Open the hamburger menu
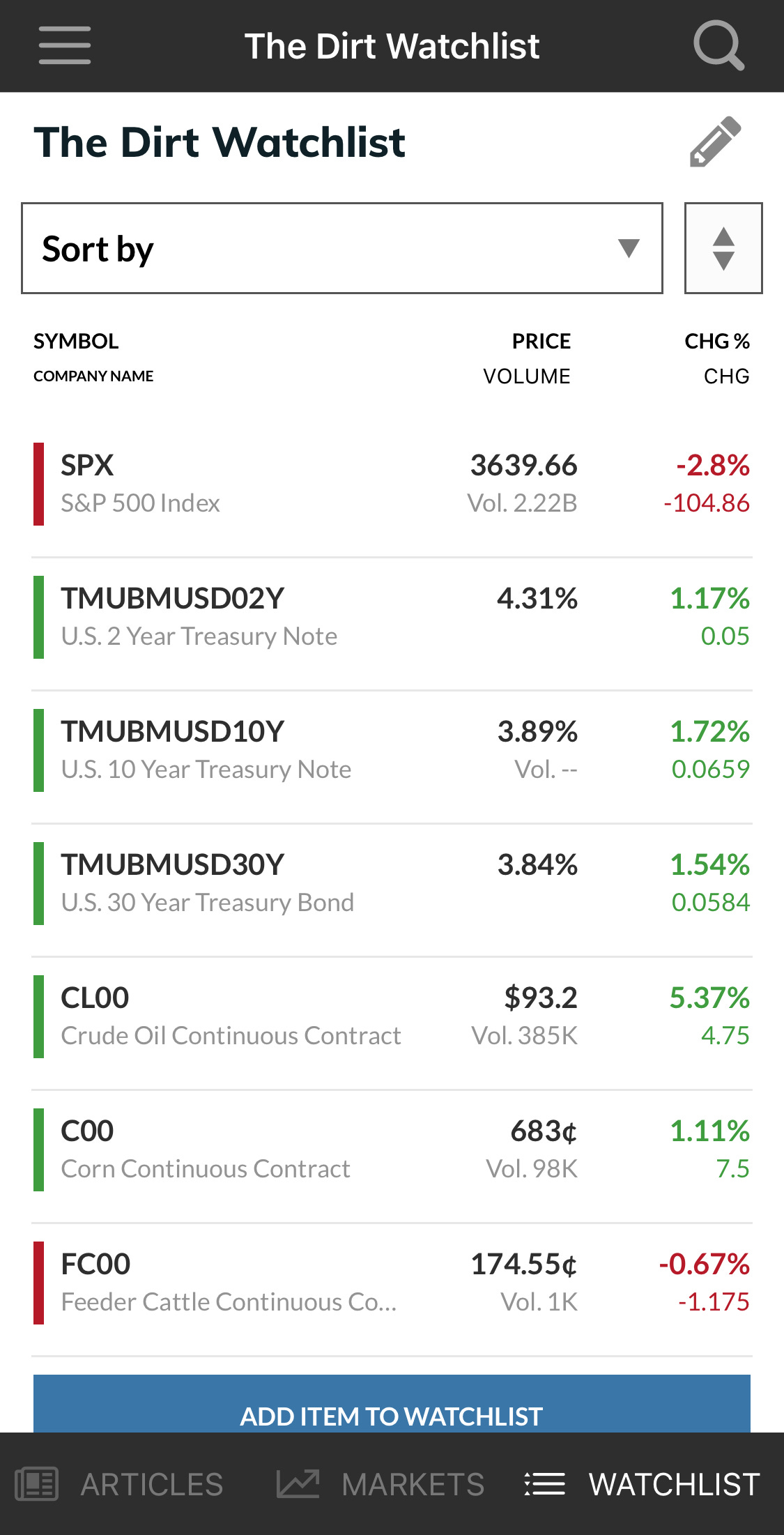 (x=65, y=45)
